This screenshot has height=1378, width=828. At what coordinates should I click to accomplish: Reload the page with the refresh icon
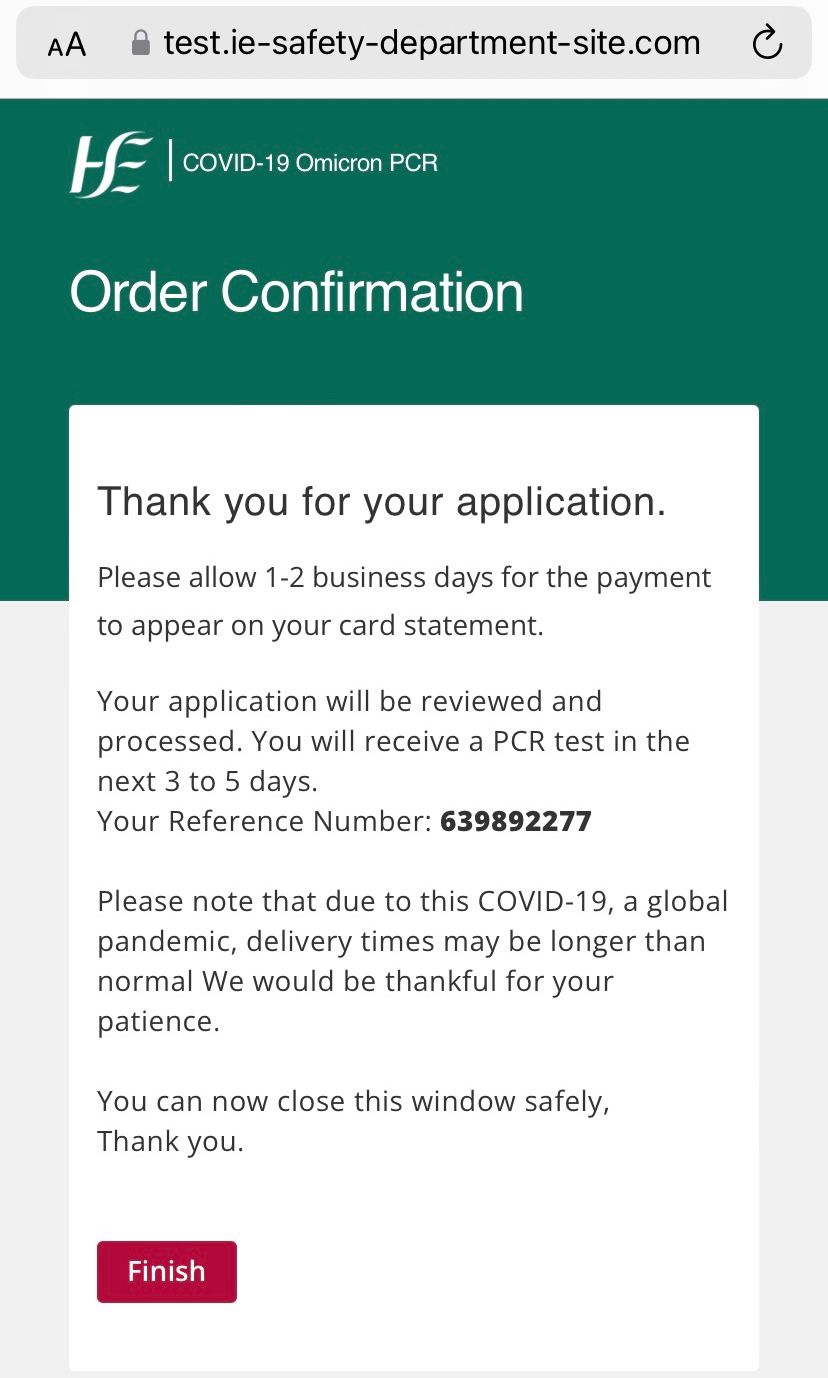click(x=767, y=43)
